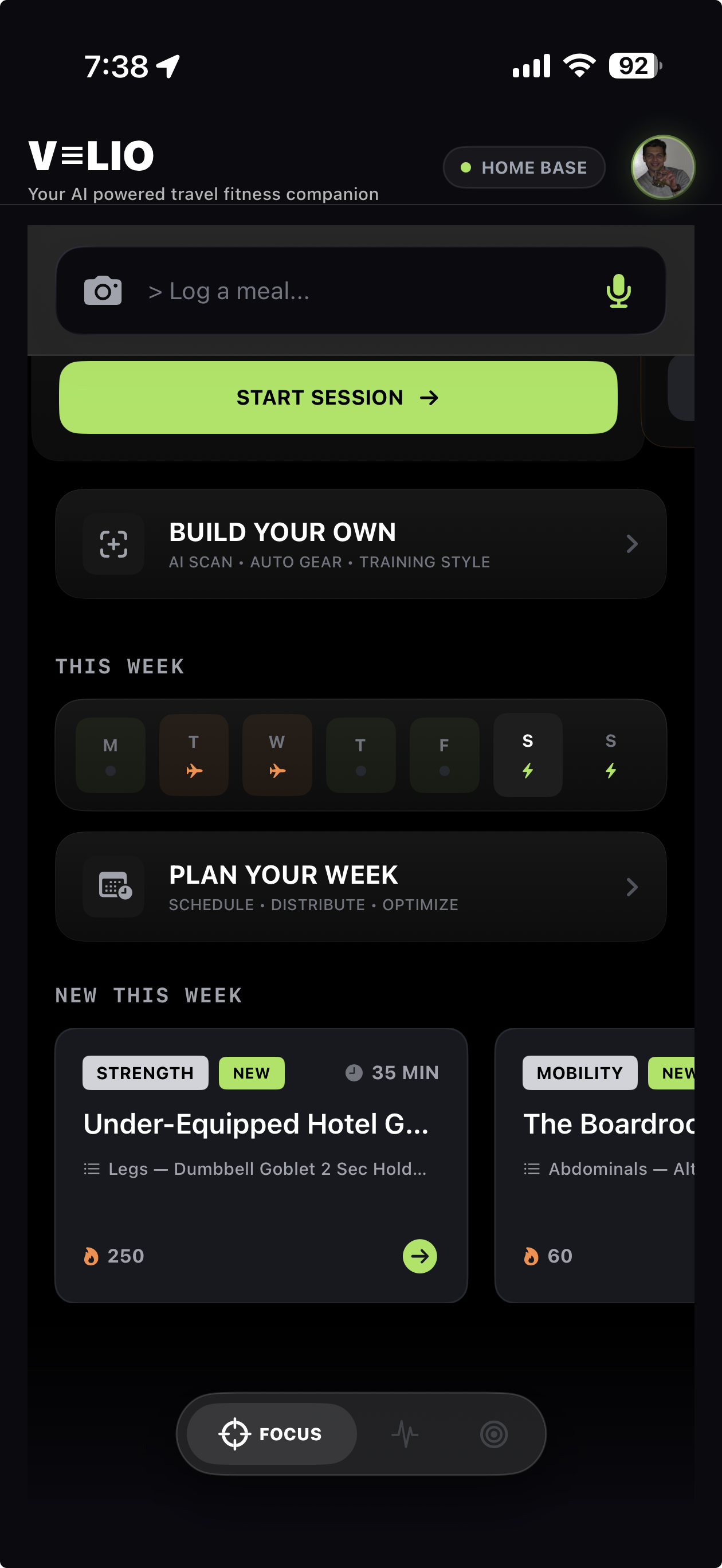Switch to the FOCUS tab

268,1433
